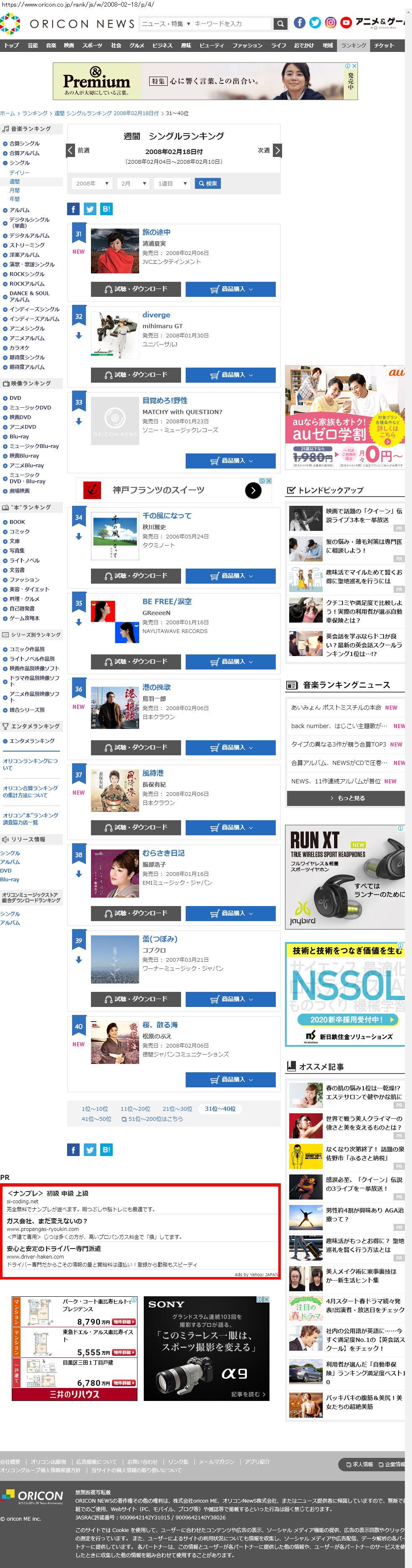Open the 1位〜10位 ranking page link
This screenshot has width=412, height=1568.
point(94,1108)
